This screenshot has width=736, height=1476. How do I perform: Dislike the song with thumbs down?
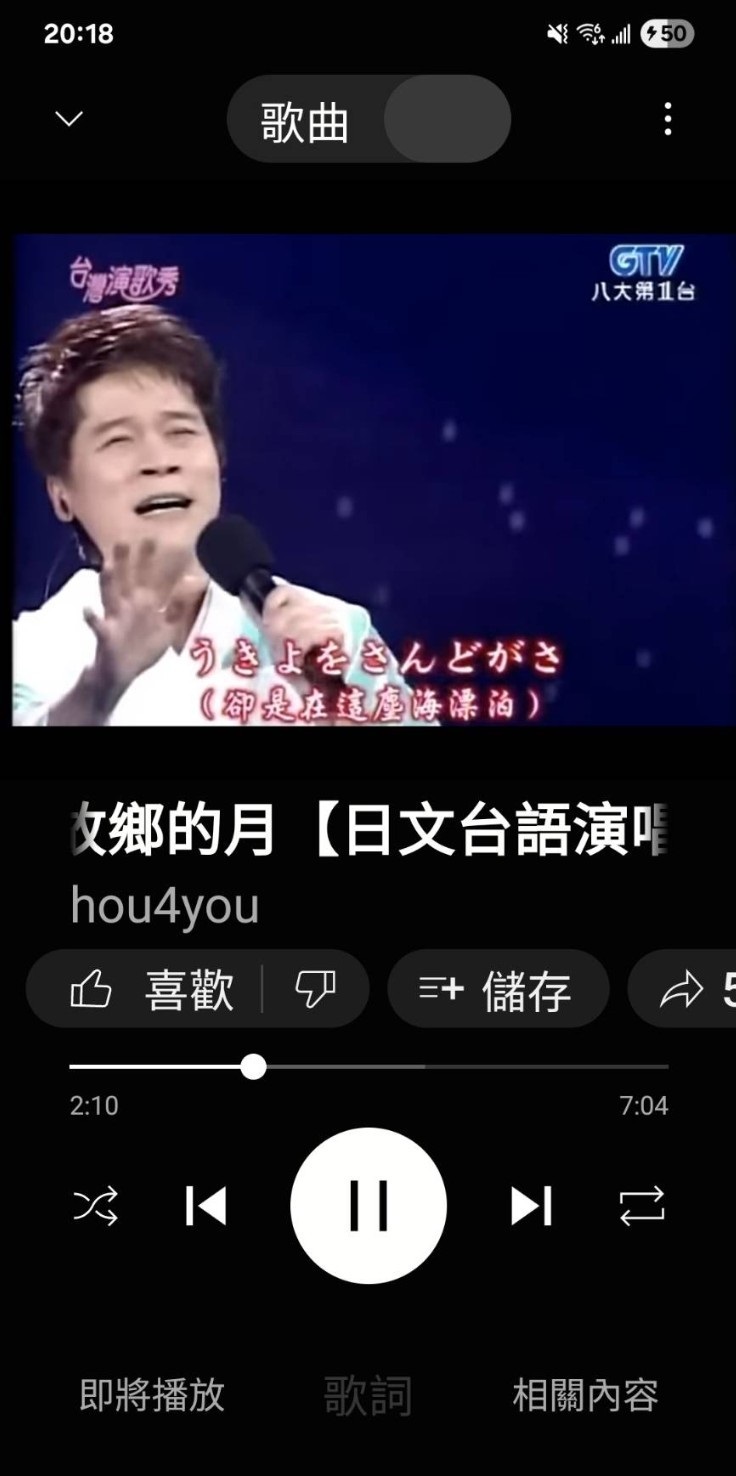[316, 988]
